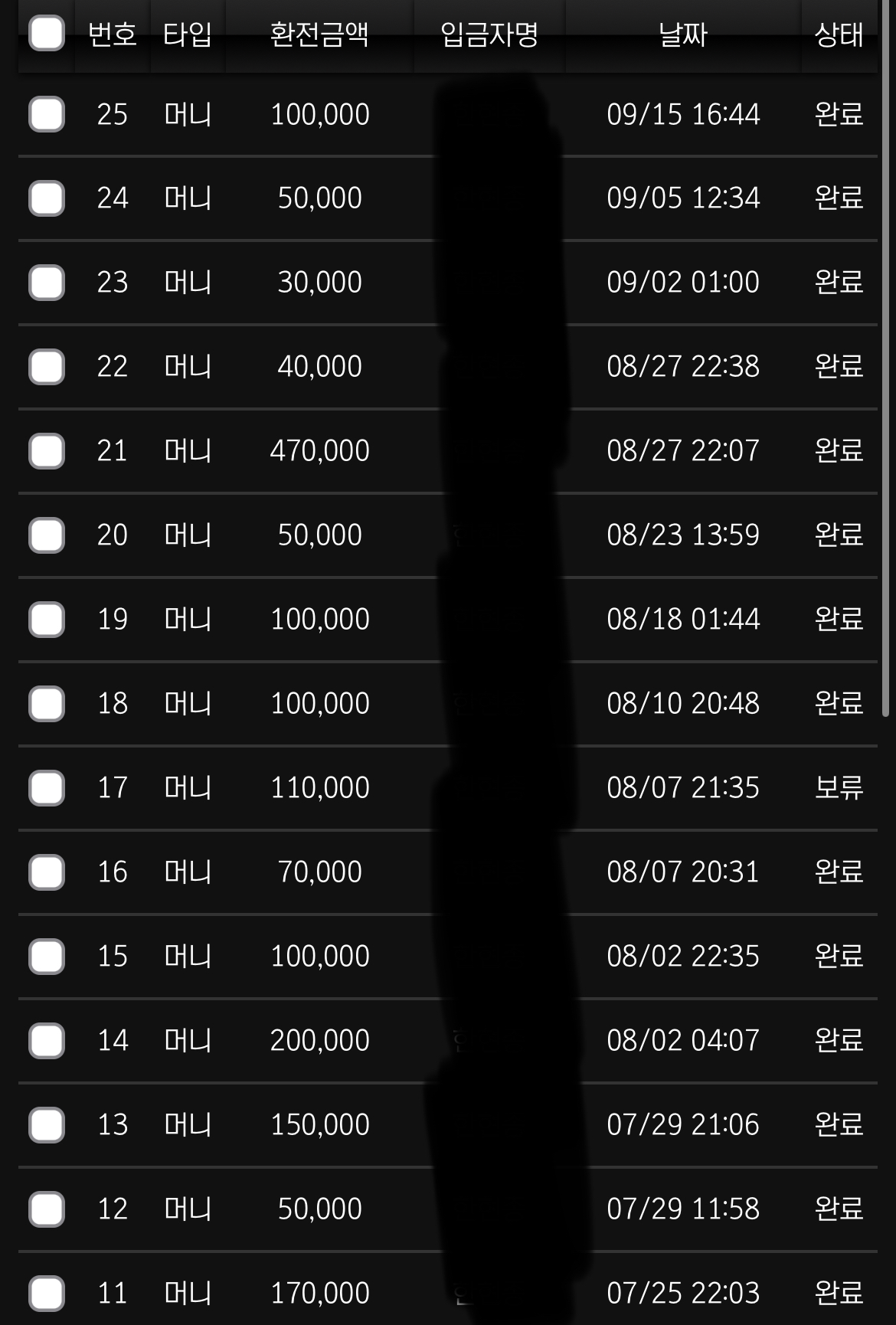This screenshot has height=1325, width=896.
Task: Select the checkbox for row 11
Action: tap(47, 1294)
